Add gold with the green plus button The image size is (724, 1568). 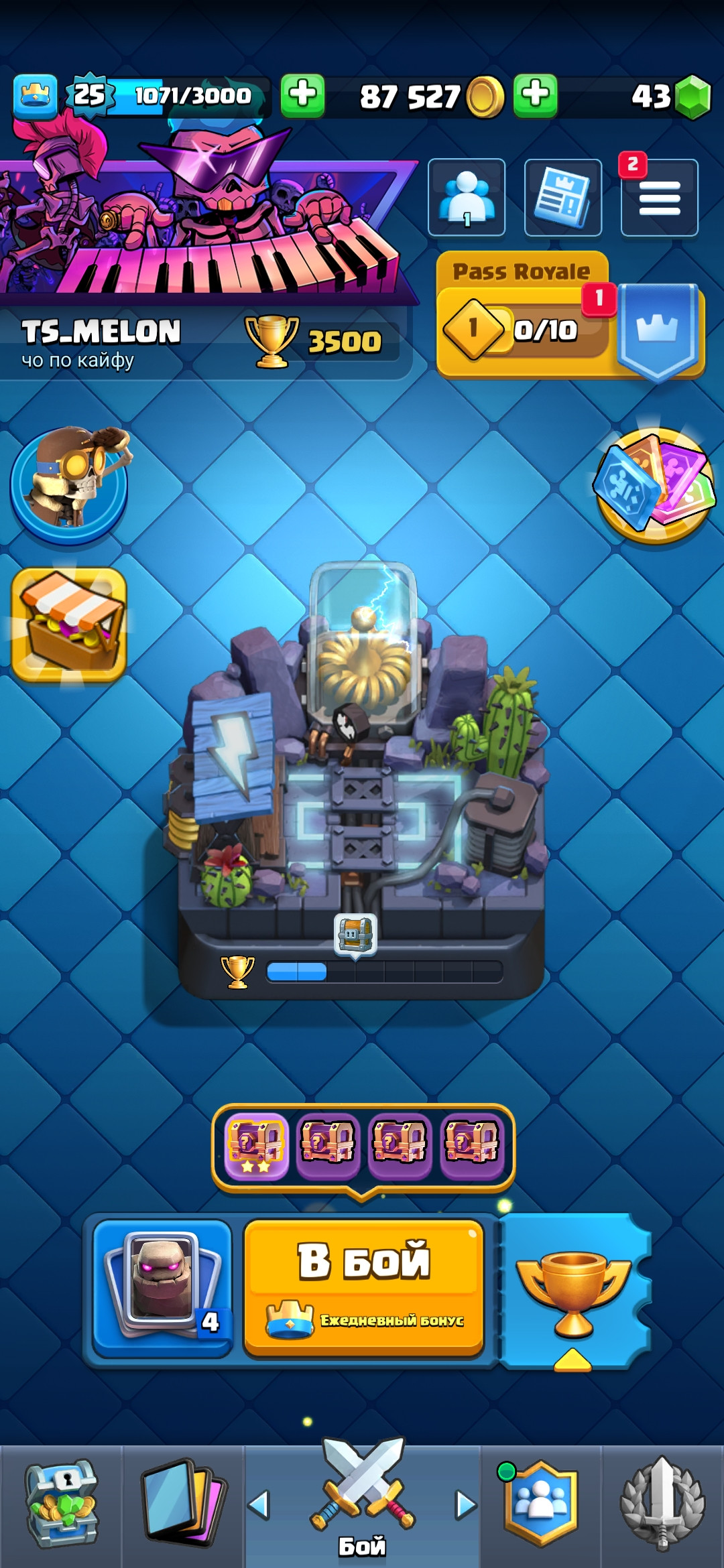click(x=535, y=96)
